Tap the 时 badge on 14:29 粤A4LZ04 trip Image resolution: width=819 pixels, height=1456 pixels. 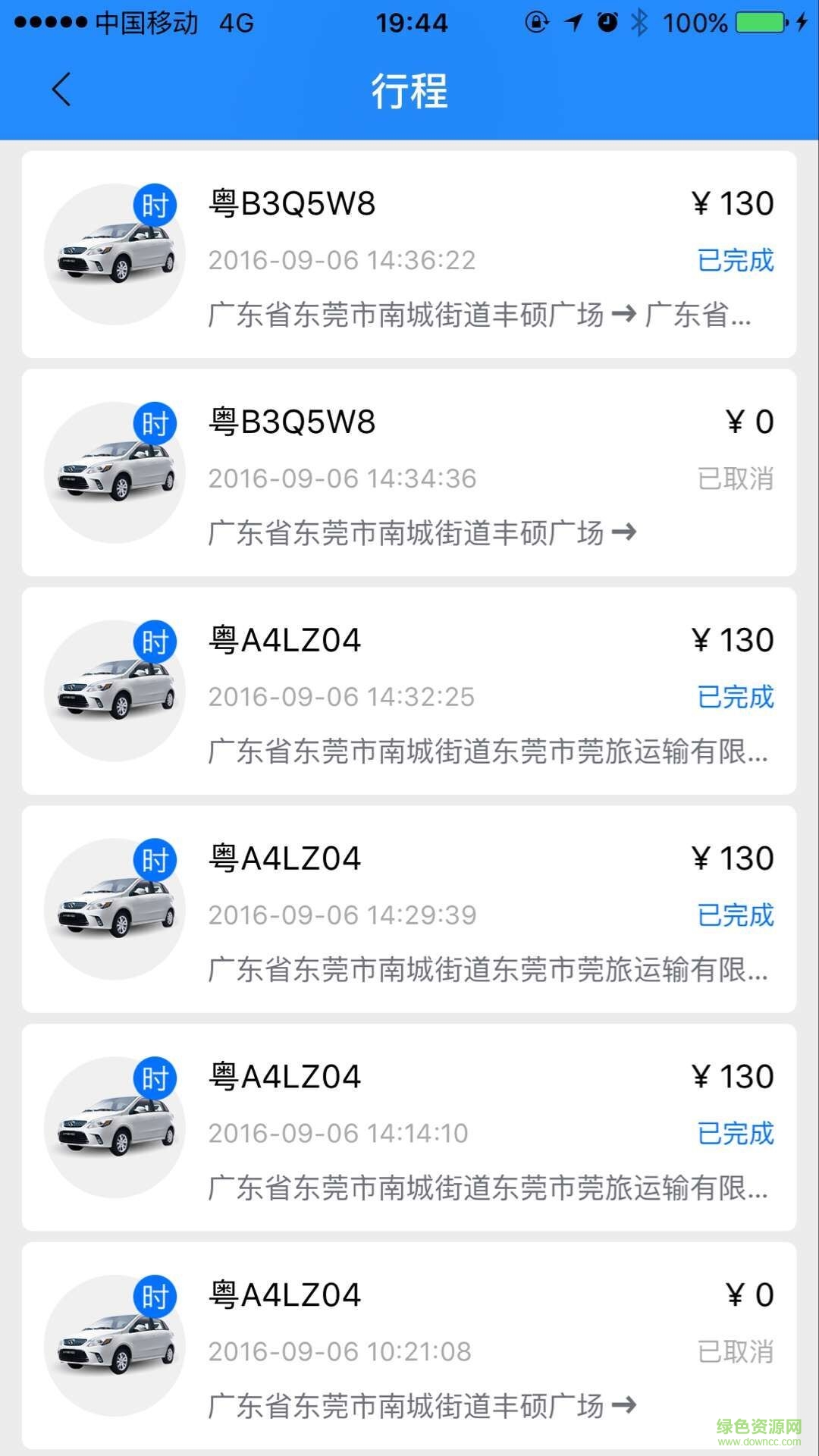pos(156,860)
